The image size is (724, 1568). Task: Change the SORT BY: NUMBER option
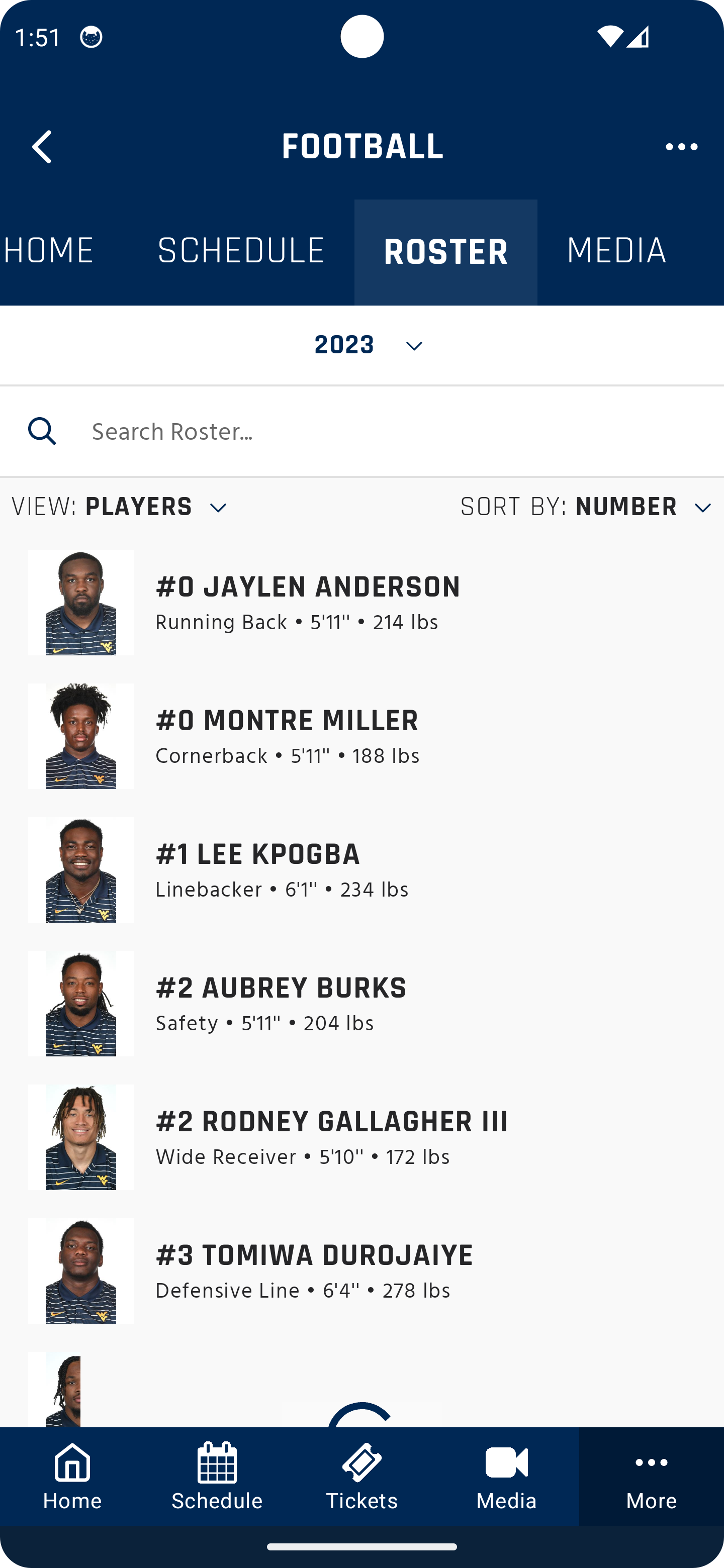(585, 507)
